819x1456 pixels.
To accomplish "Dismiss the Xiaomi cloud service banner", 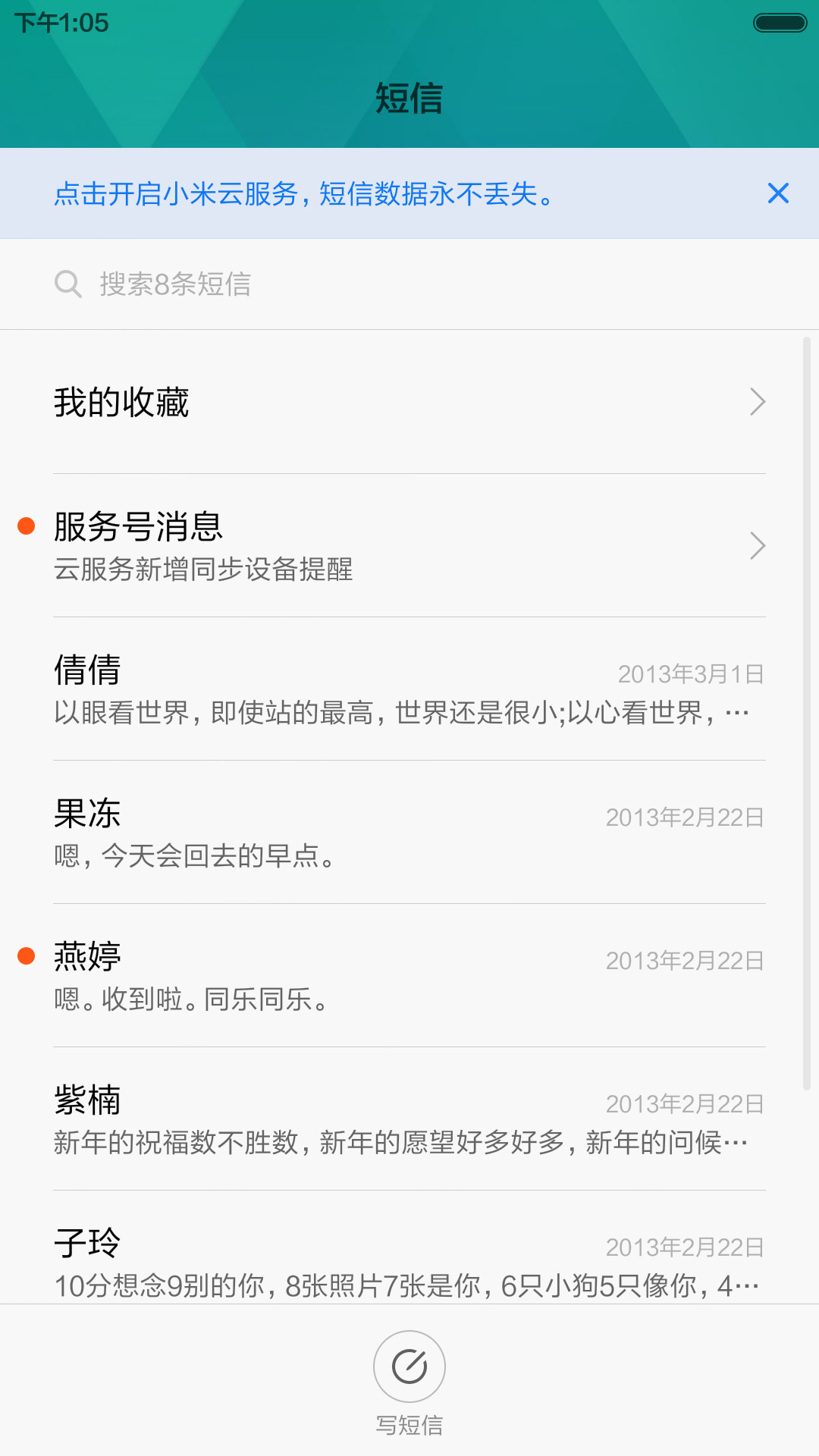I will pyautogui.click(x=778, y=193).
